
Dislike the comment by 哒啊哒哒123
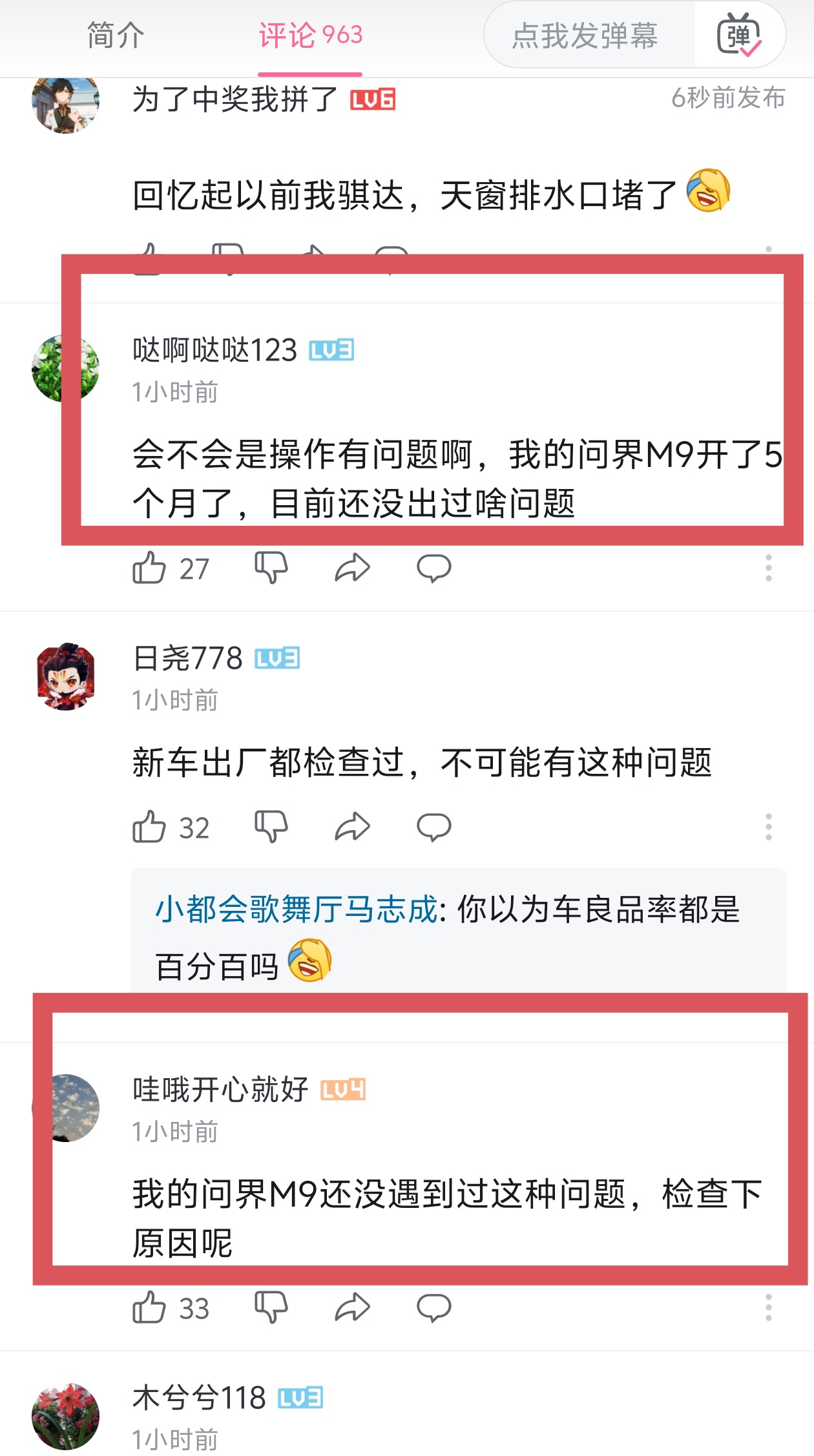271,568
